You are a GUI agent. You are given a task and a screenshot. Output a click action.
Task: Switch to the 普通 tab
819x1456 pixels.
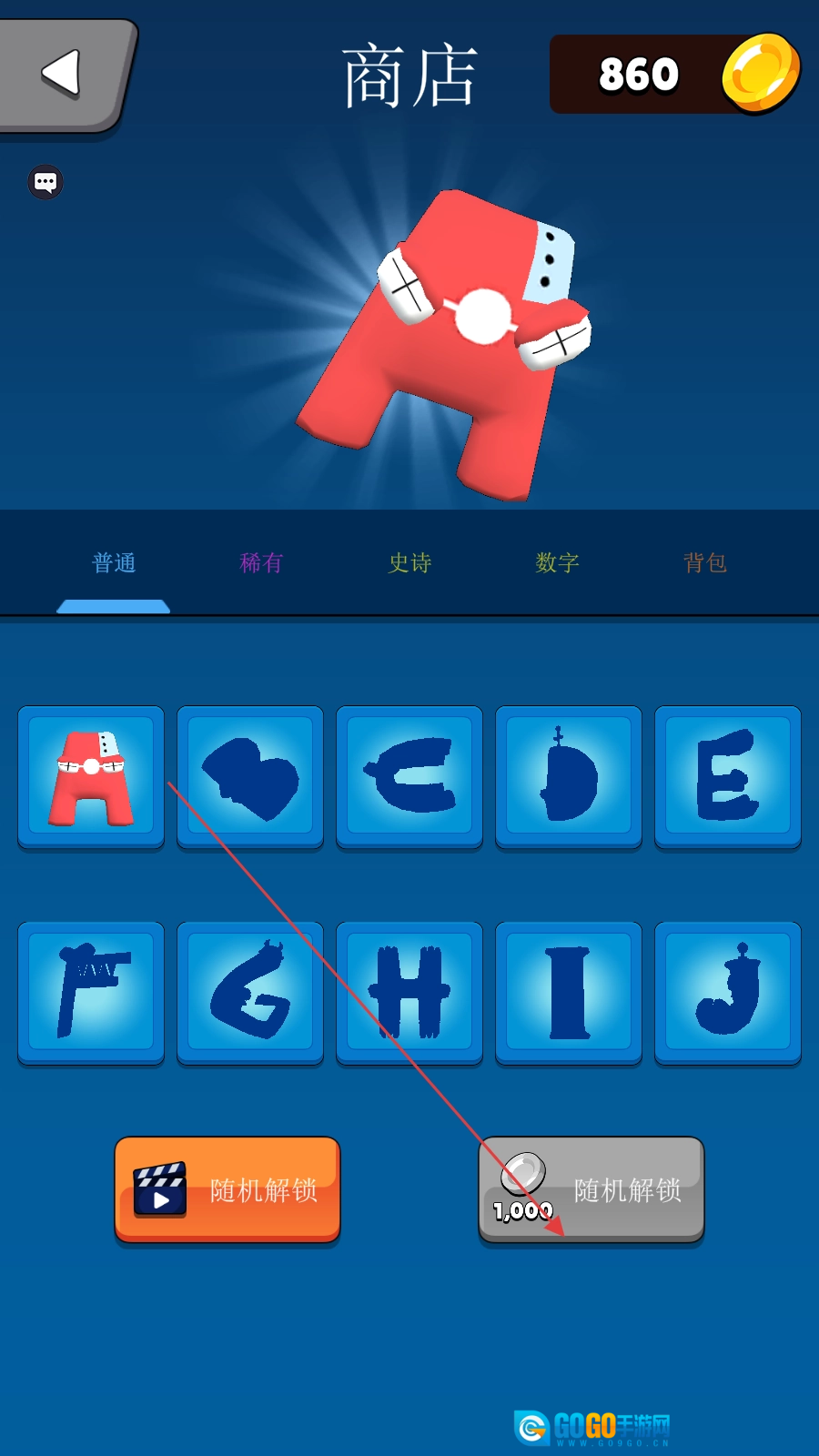pyautogui.click(x=114, y=563)
